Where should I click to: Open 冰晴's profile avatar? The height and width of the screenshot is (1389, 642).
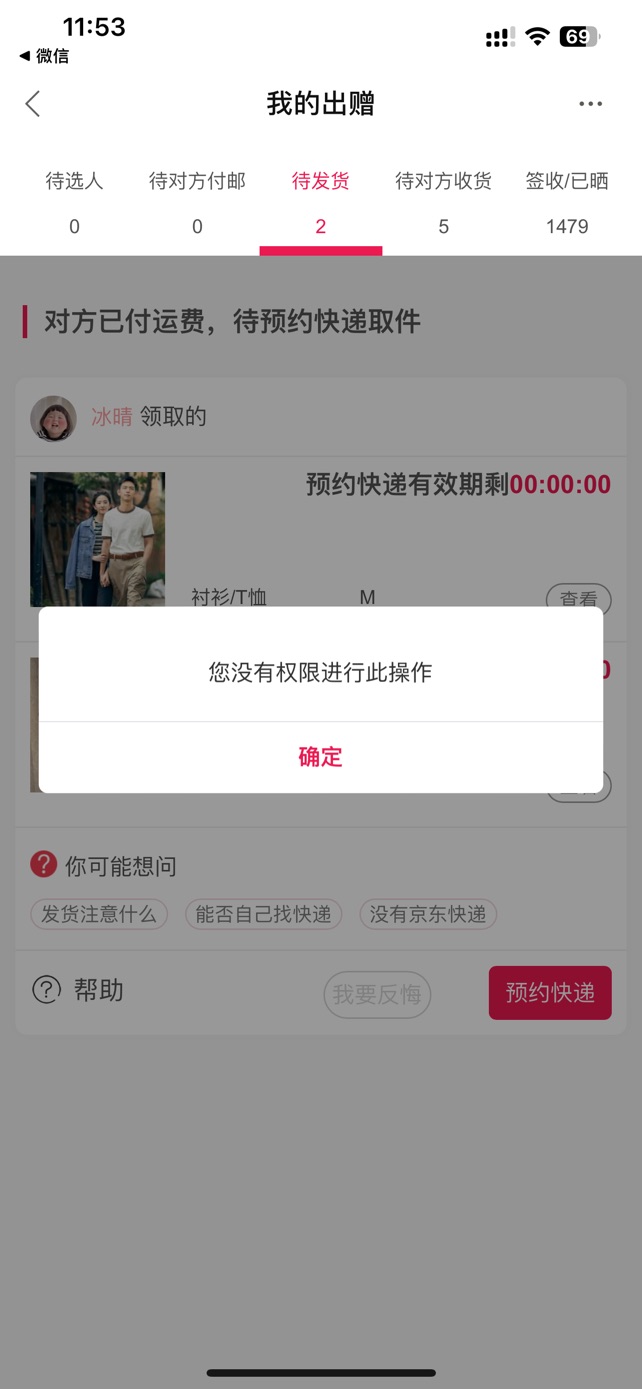click(53, 418)
